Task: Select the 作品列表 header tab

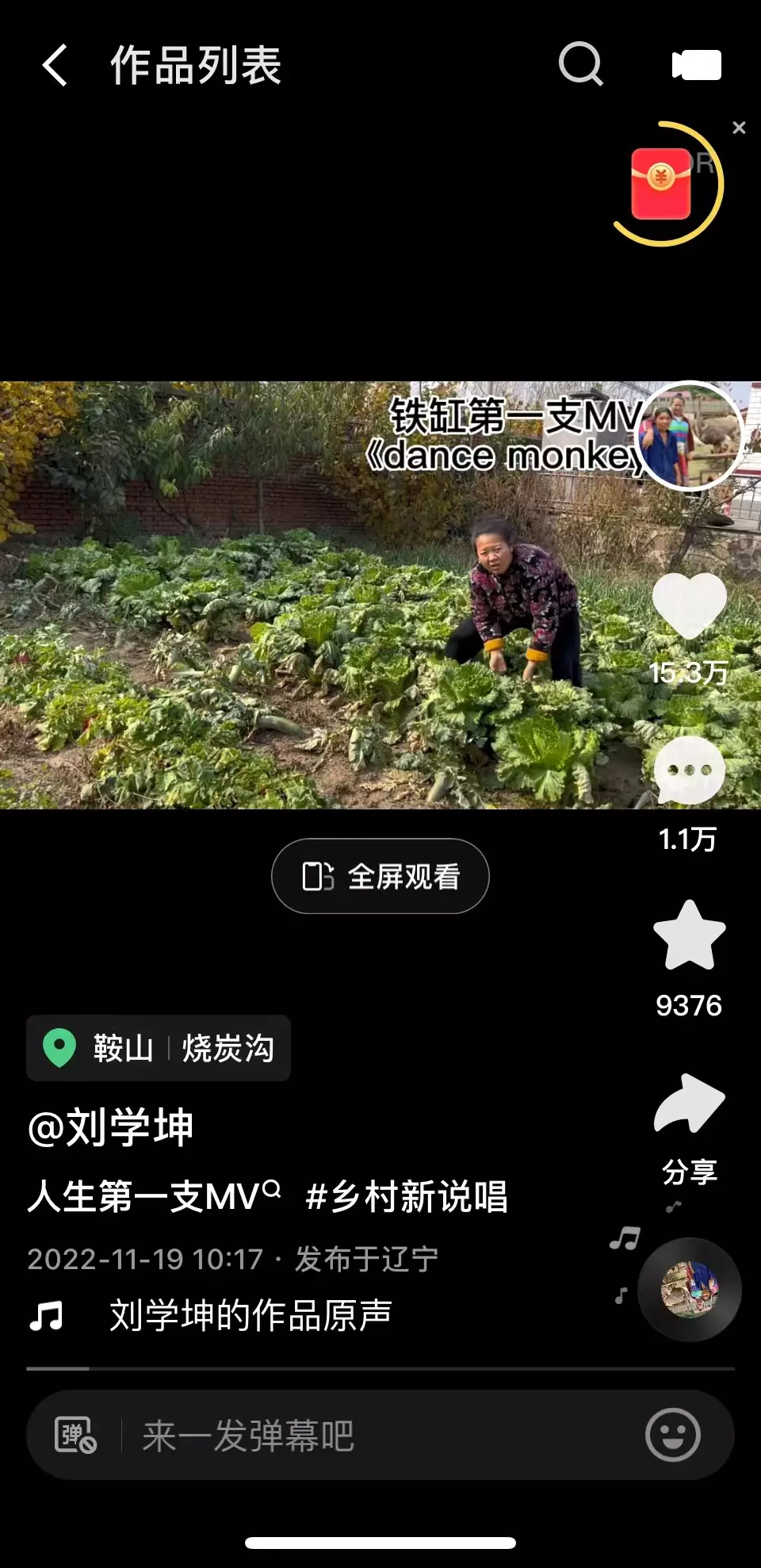Action: coord(194,67)
